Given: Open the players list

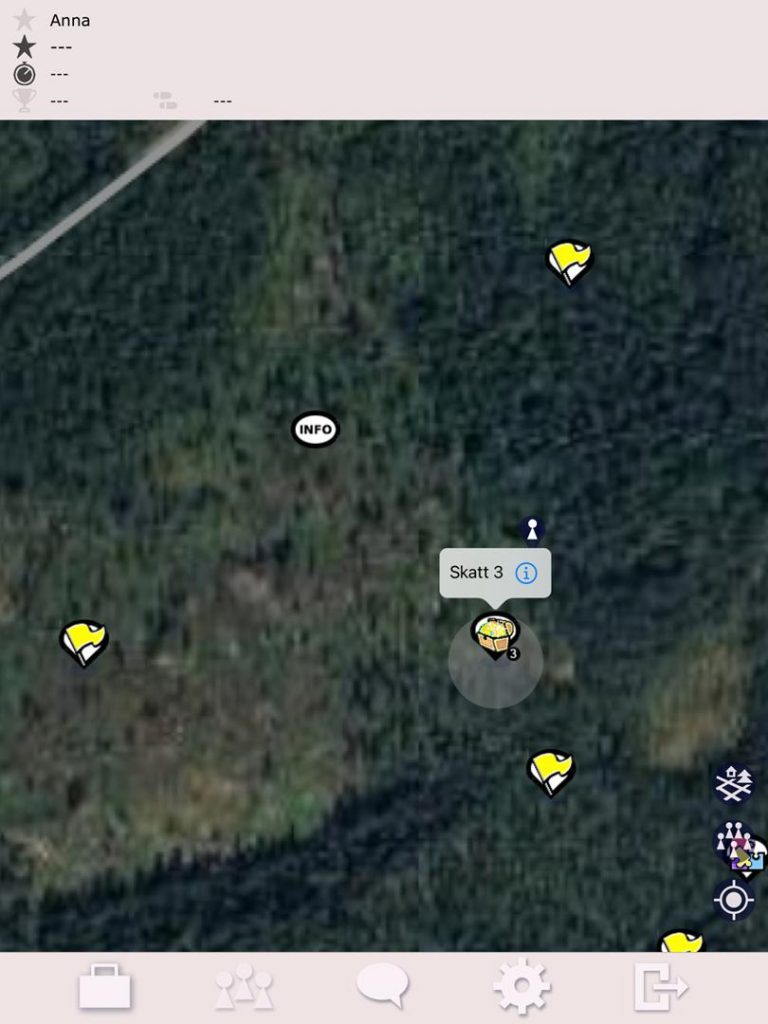Looking at the screenshot, I should pos(244,987).
